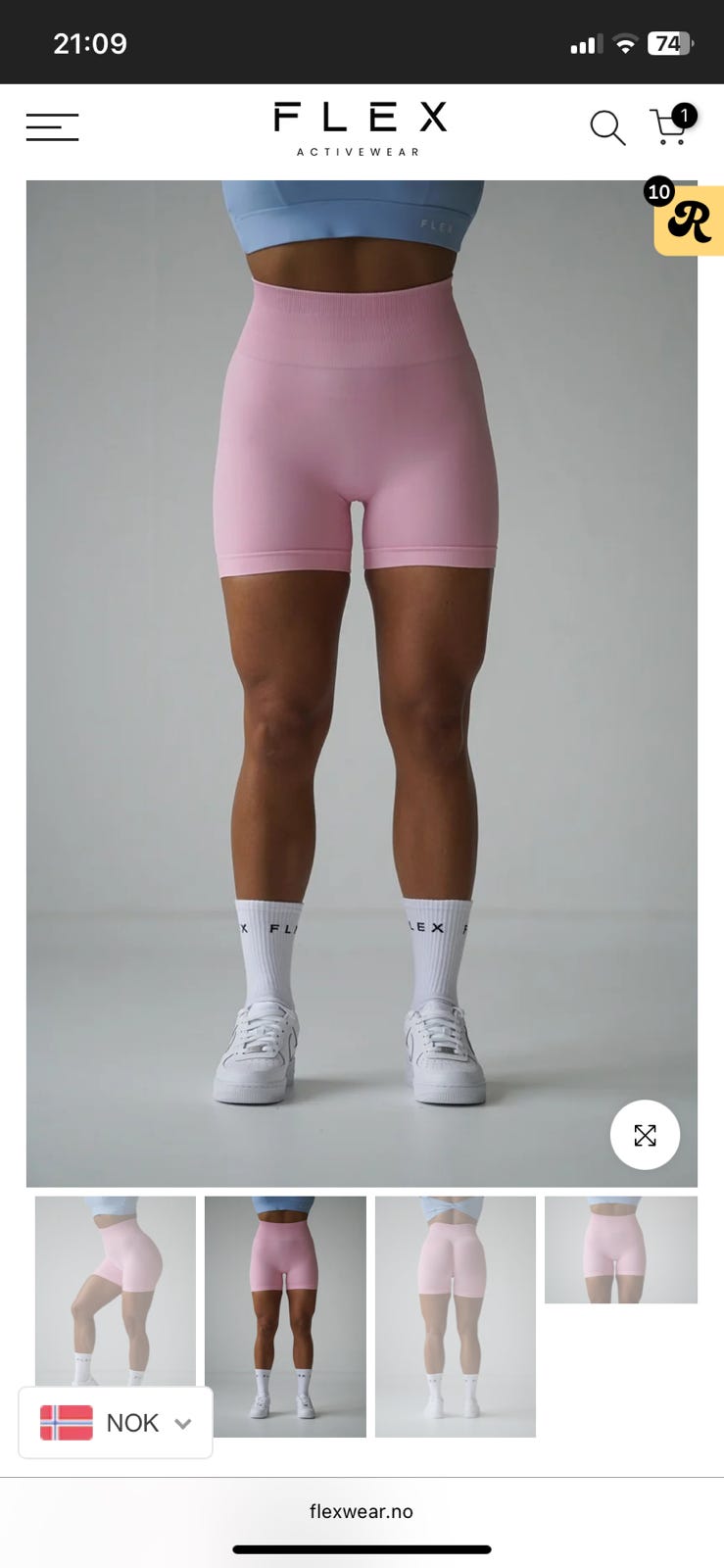
Task: Tap the flexwear.no address bar
Action: pyautogui.click(x=362, y=1511)
